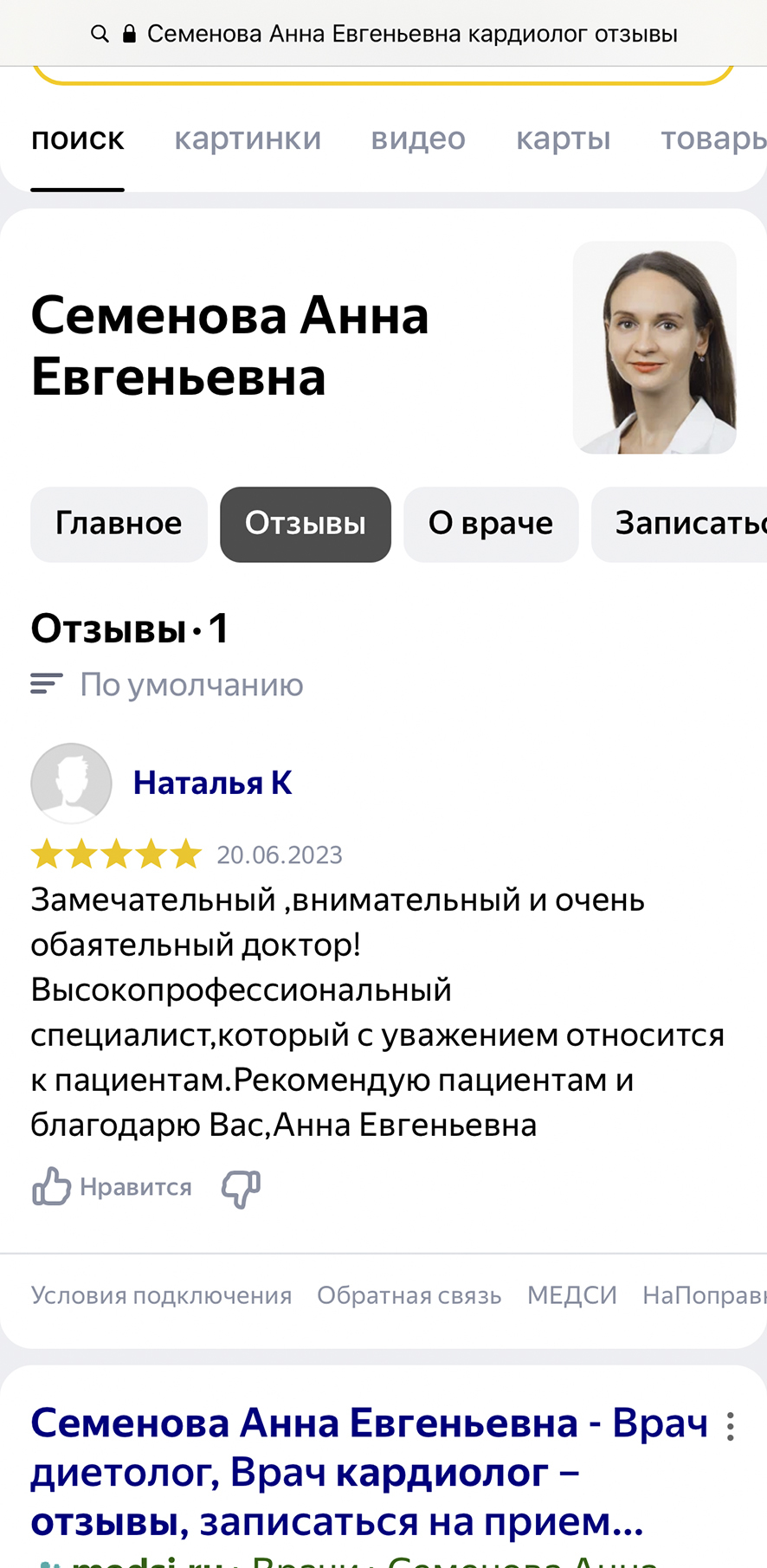Follow the Обратная связь footer link

[409, 1294]
